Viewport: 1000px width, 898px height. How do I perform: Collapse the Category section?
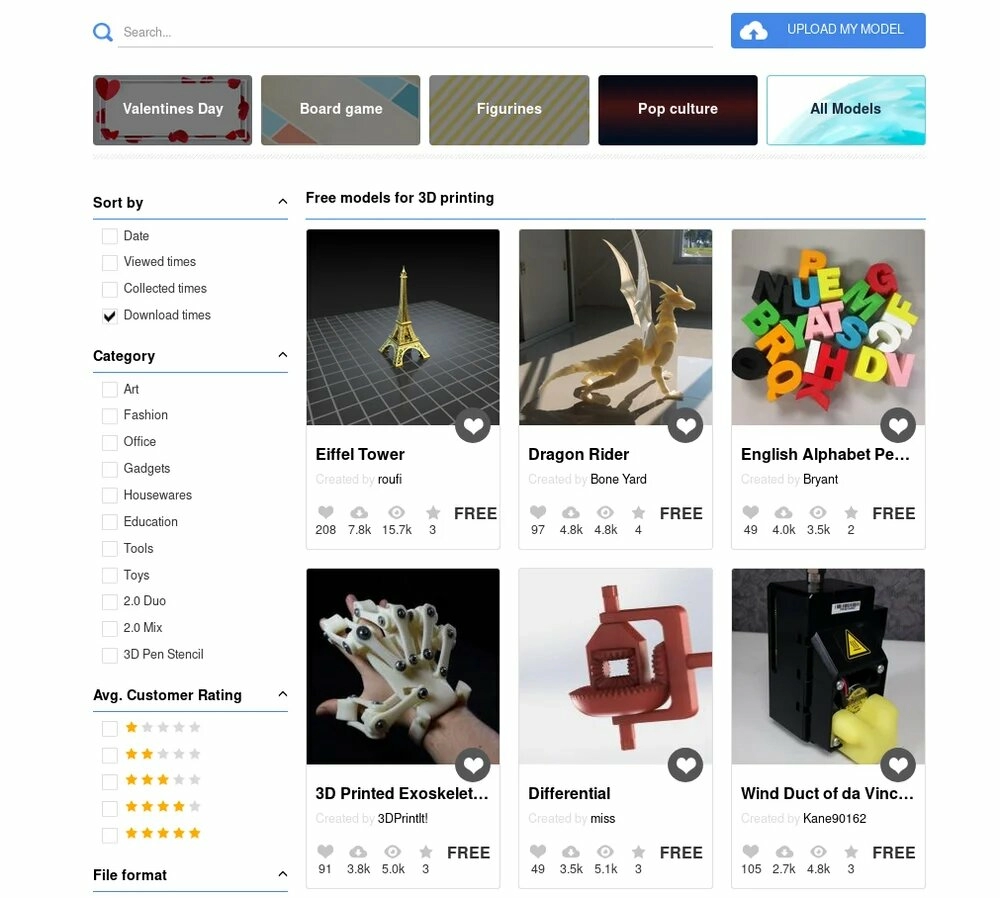click(x=282, y=355)
